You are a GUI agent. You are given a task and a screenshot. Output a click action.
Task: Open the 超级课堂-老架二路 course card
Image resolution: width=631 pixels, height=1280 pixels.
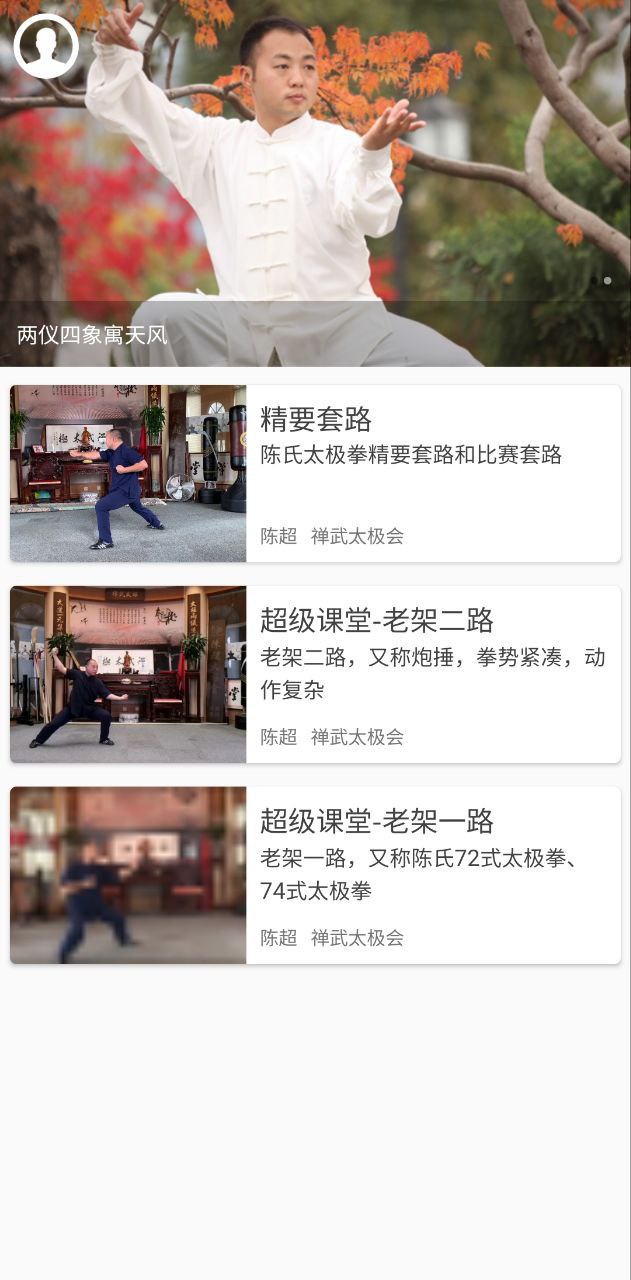[x=315, y=675]
